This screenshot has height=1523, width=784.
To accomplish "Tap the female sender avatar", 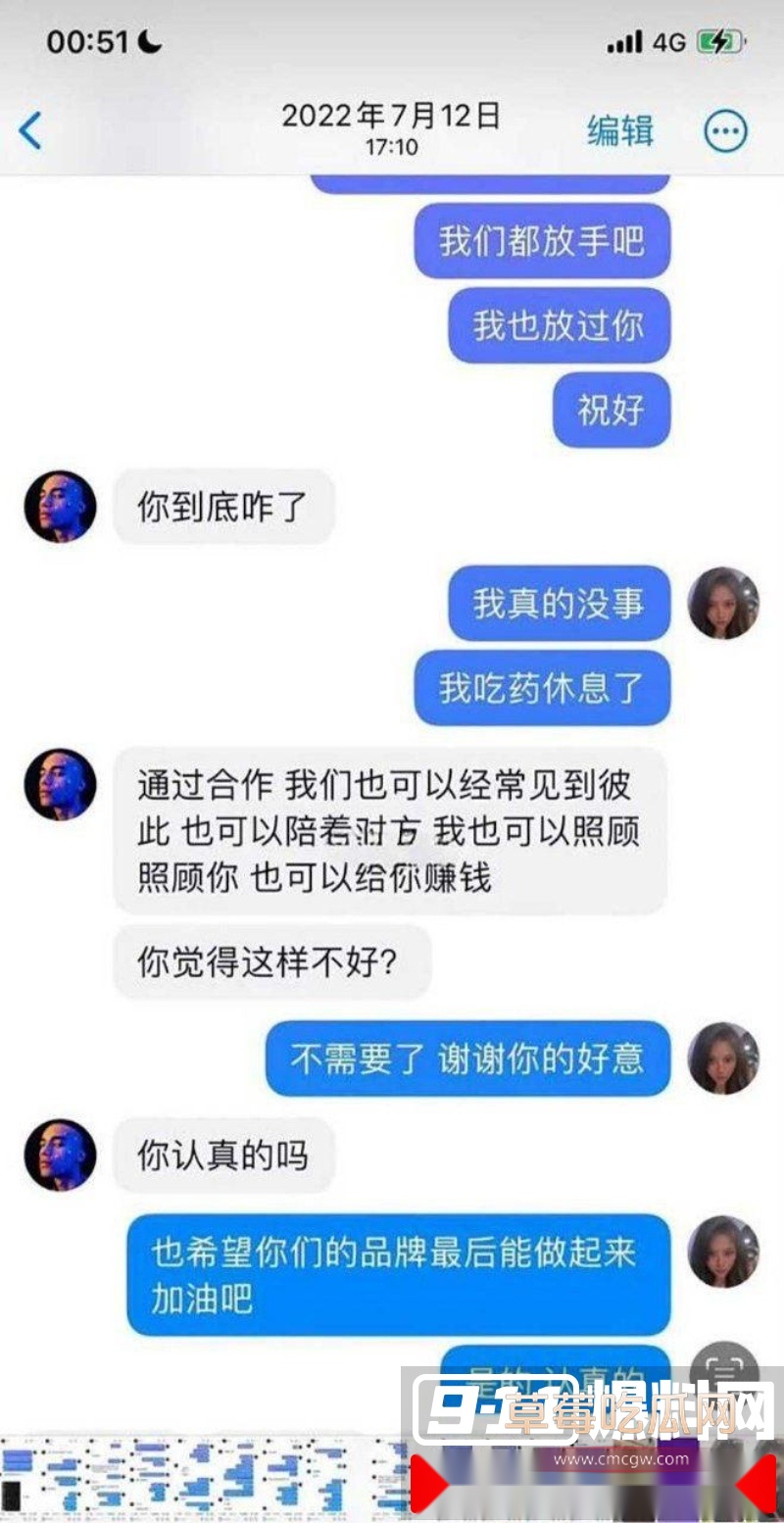I will click(723, 606).
